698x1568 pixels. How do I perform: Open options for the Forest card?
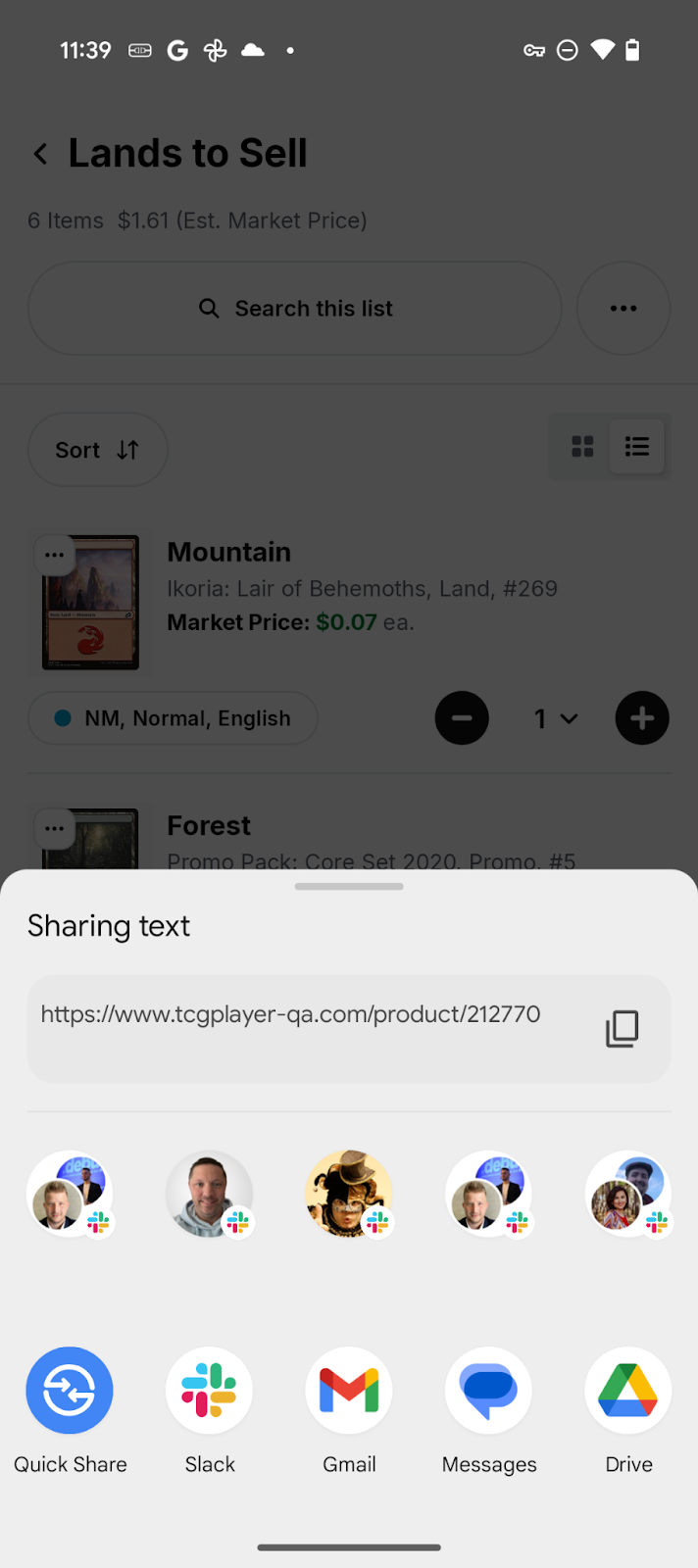click(x=54, y=829)
